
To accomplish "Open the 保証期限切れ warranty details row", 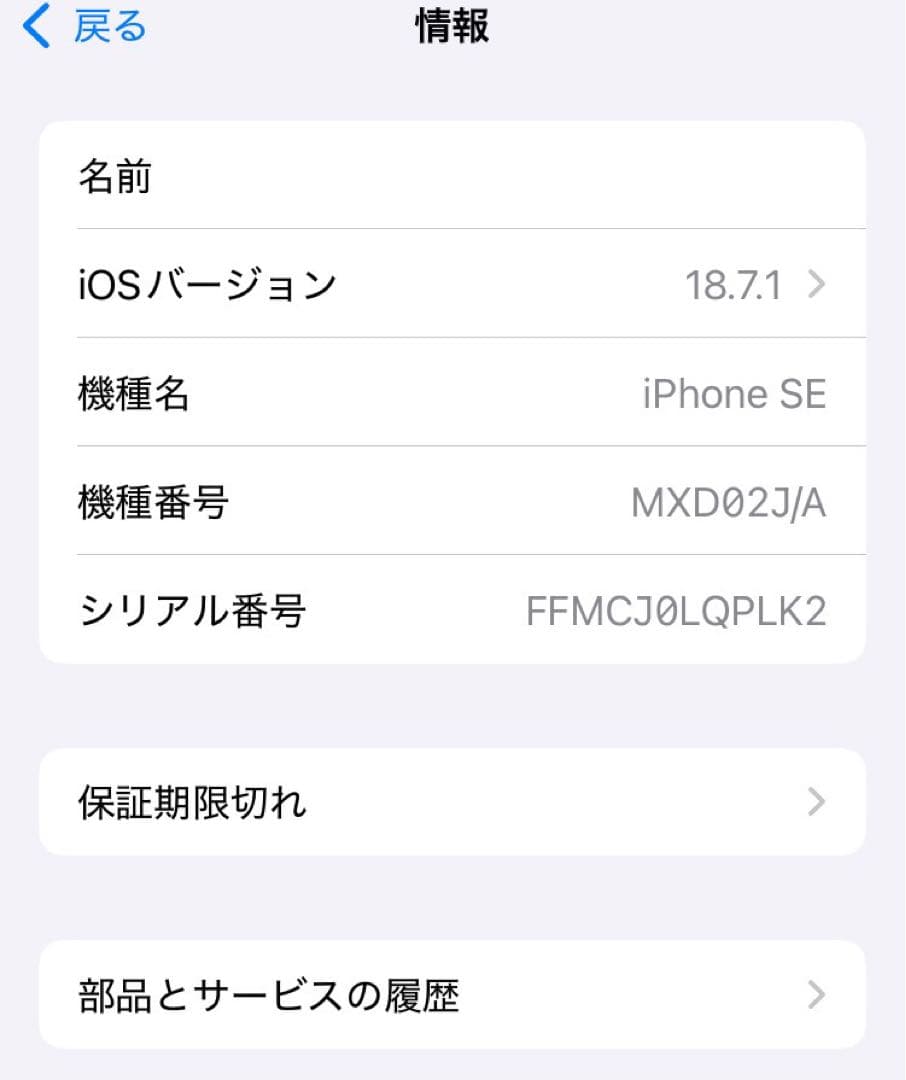I will (450, 802).
